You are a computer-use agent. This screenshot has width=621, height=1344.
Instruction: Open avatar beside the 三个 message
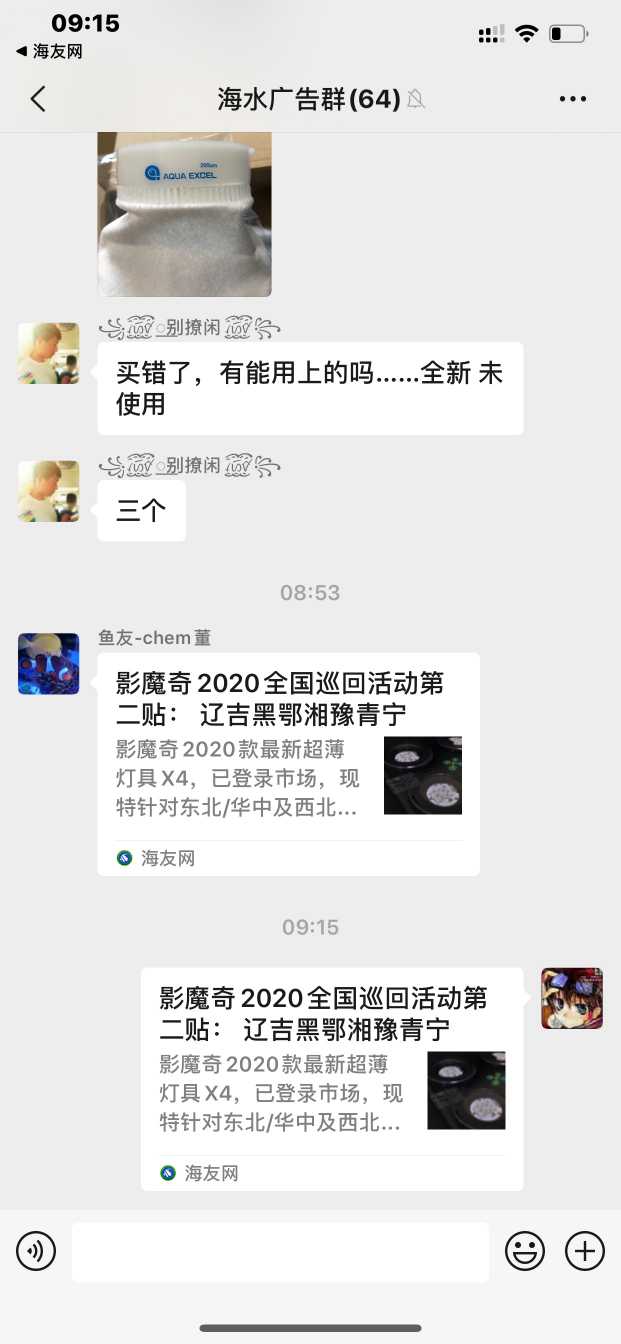point(49,491)
